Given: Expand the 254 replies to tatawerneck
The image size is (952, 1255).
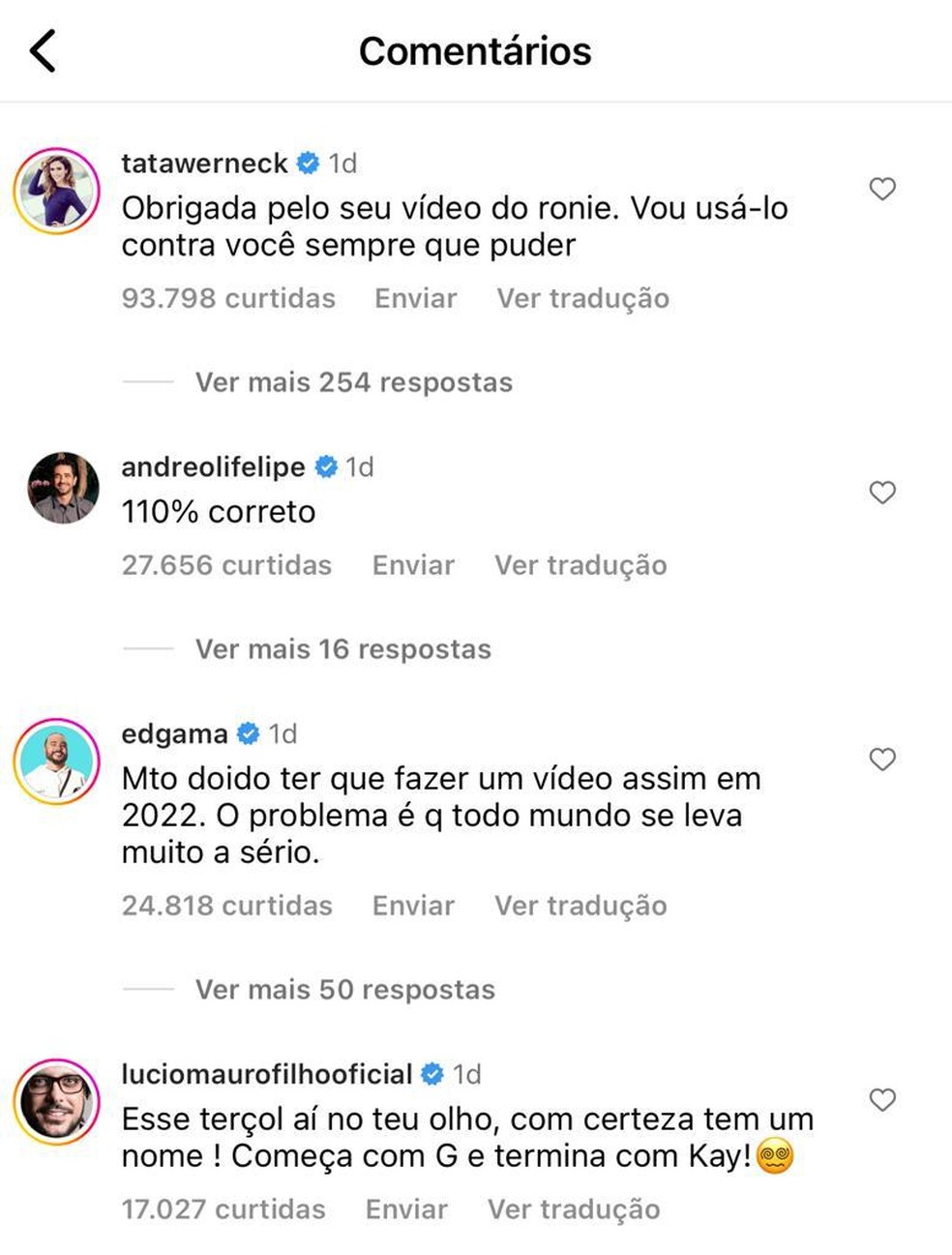Looking at the screenshot, I should [x=352, y=381].
